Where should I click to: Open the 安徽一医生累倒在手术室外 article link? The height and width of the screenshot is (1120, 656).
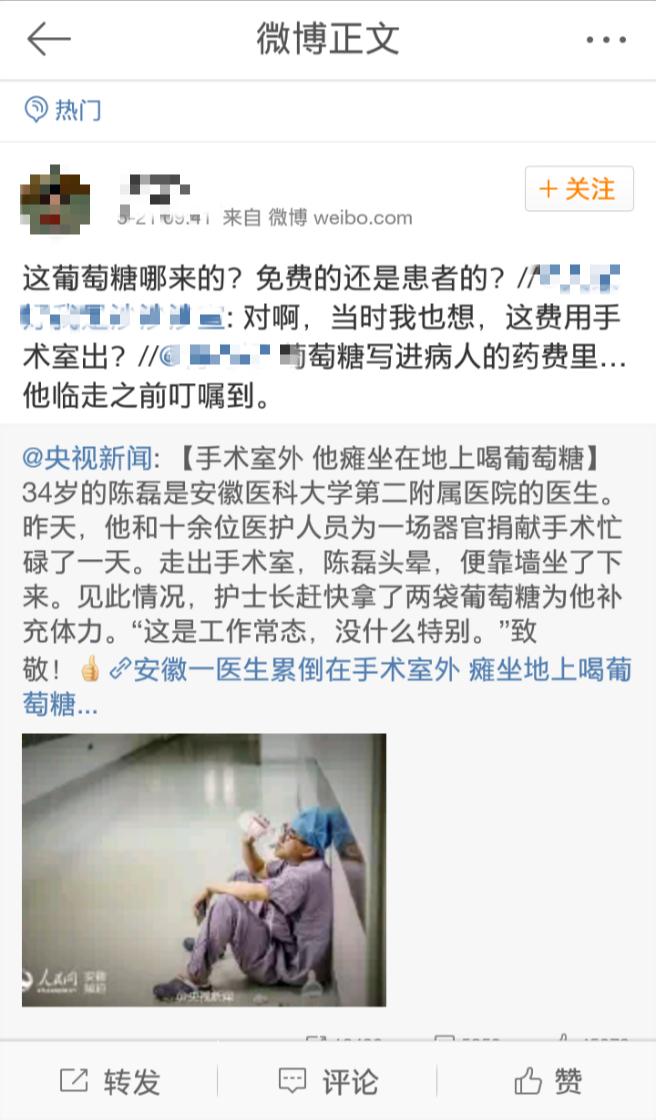[x=380, y=669]
